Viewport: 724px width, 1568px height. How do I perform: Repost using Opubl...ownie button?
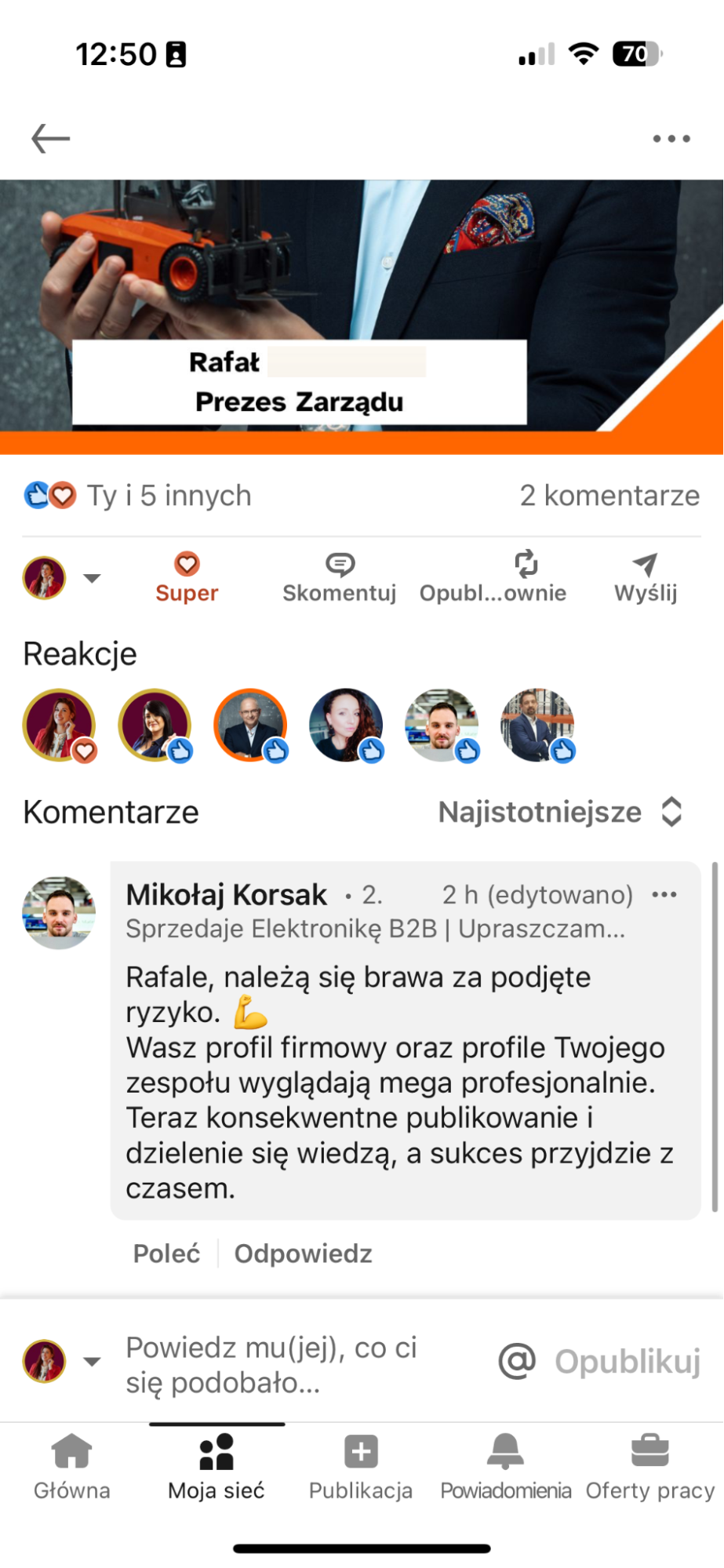click(493, 578)
